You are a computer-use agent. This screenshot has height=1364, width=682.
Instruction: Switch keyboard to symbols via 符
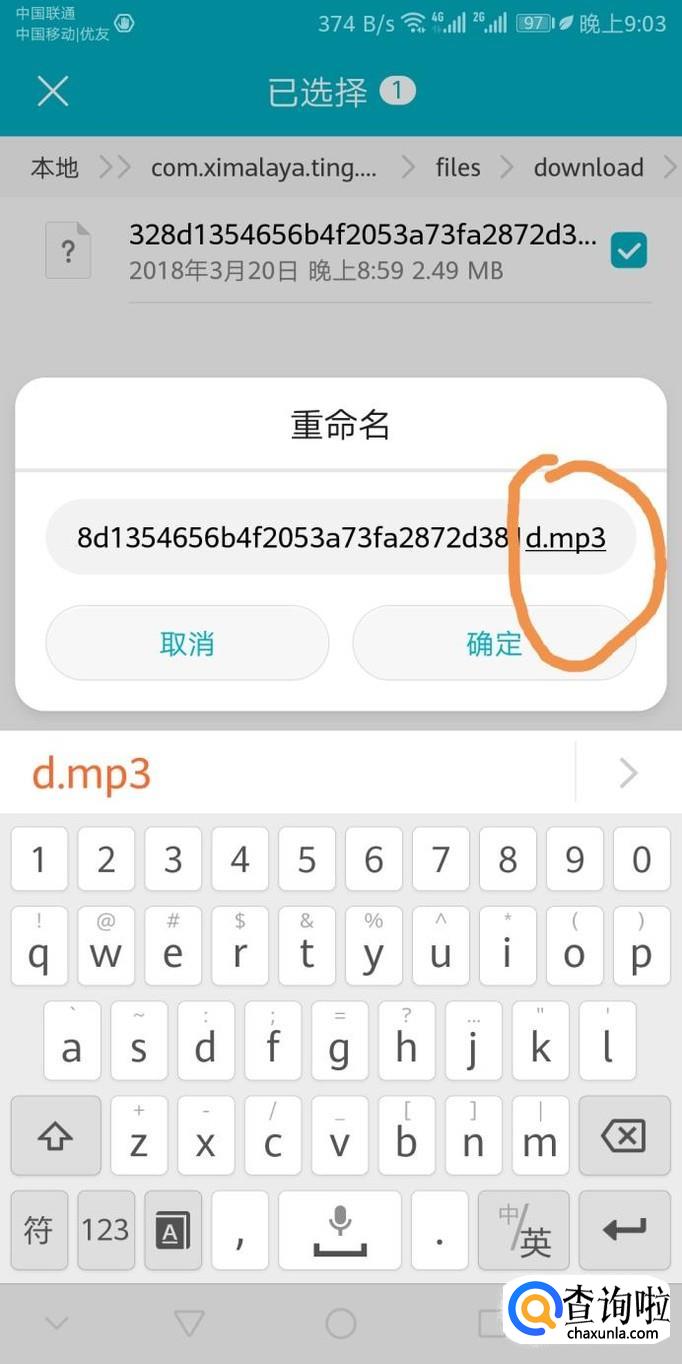[39, 1230]
